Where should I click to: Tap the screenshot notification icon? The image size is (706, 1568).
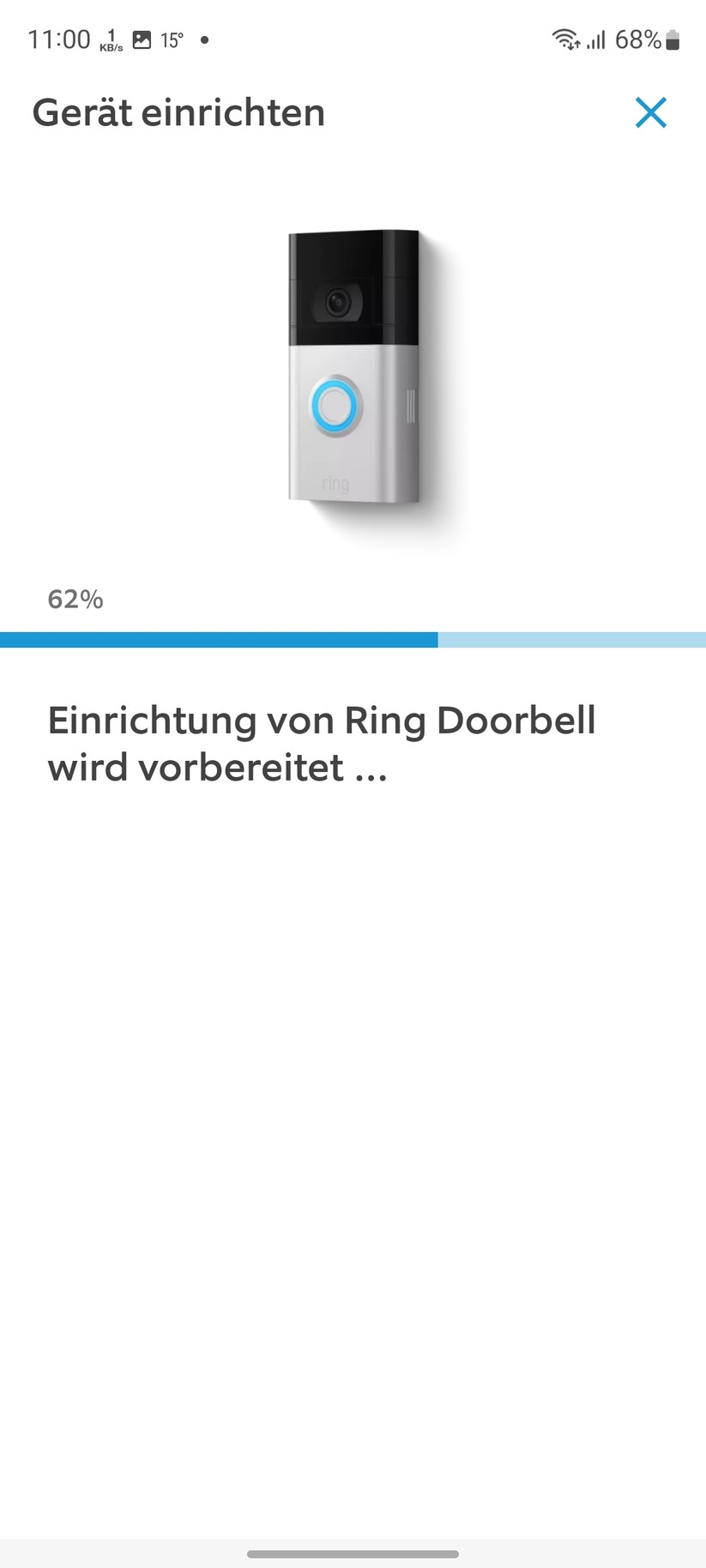point(140,38)
